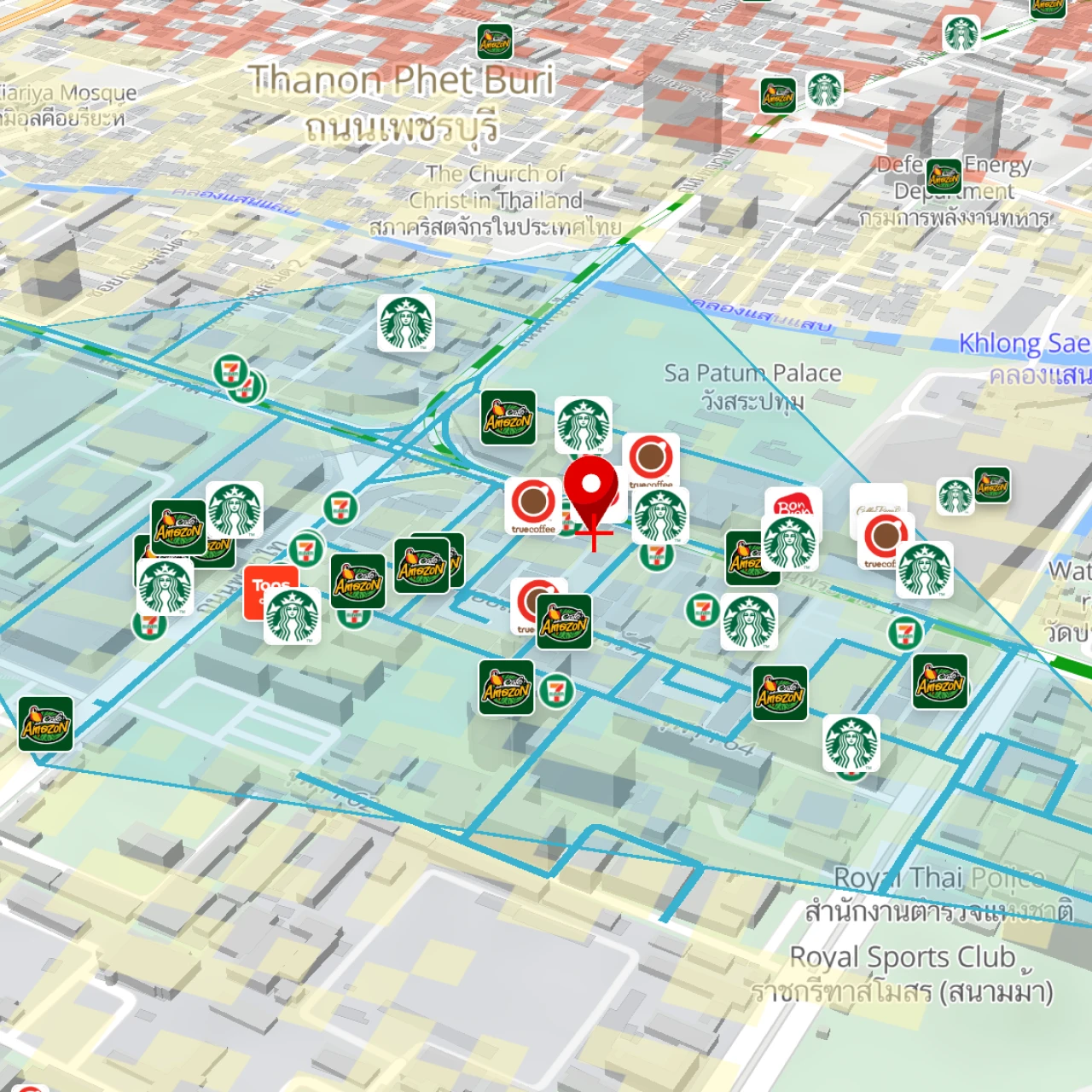Tap Starbucks marker nearest Royal Thai Police label

[x=851, y=742]
